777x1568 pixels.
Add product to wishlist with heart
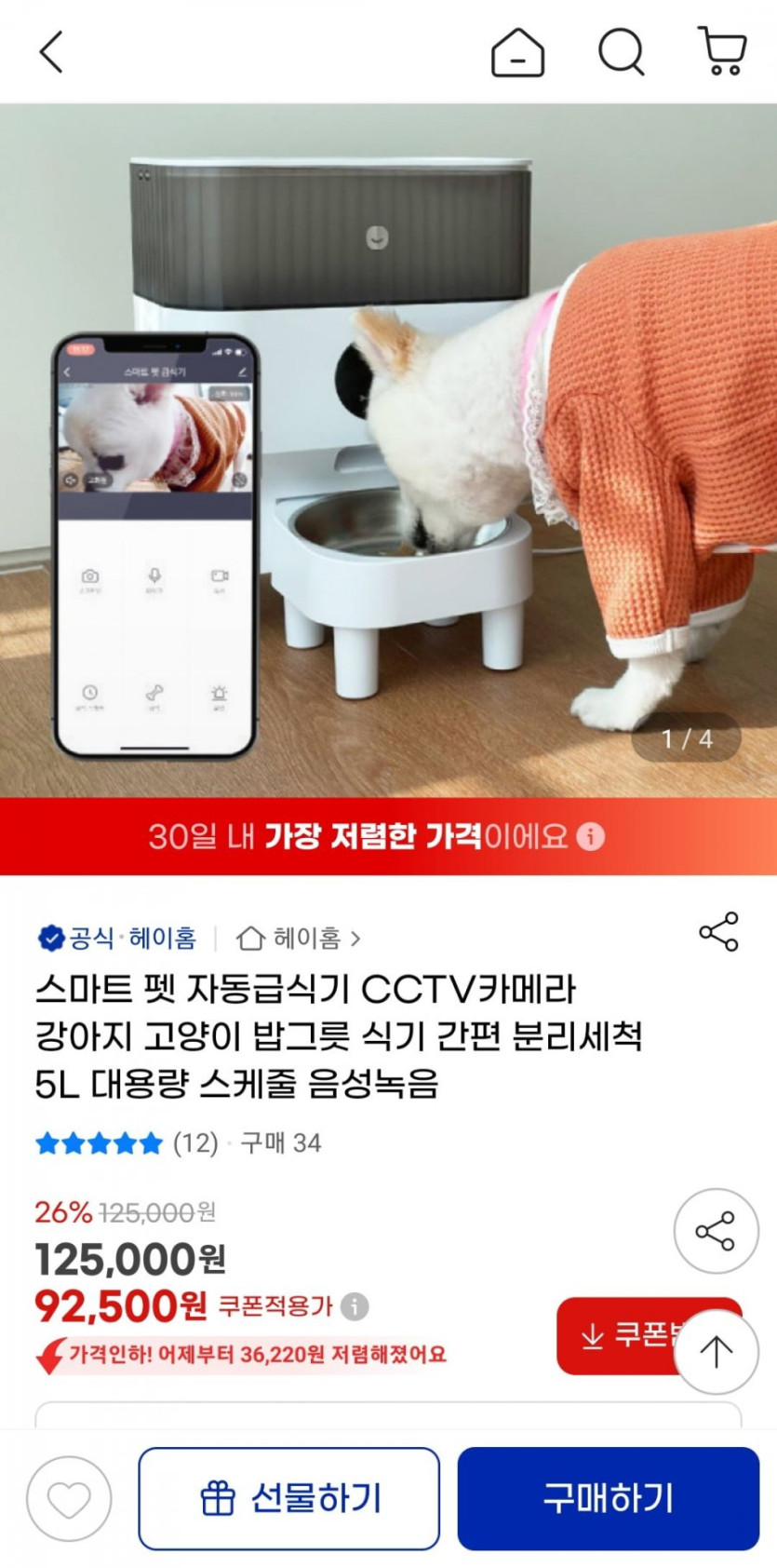(x=69, y=1499)
